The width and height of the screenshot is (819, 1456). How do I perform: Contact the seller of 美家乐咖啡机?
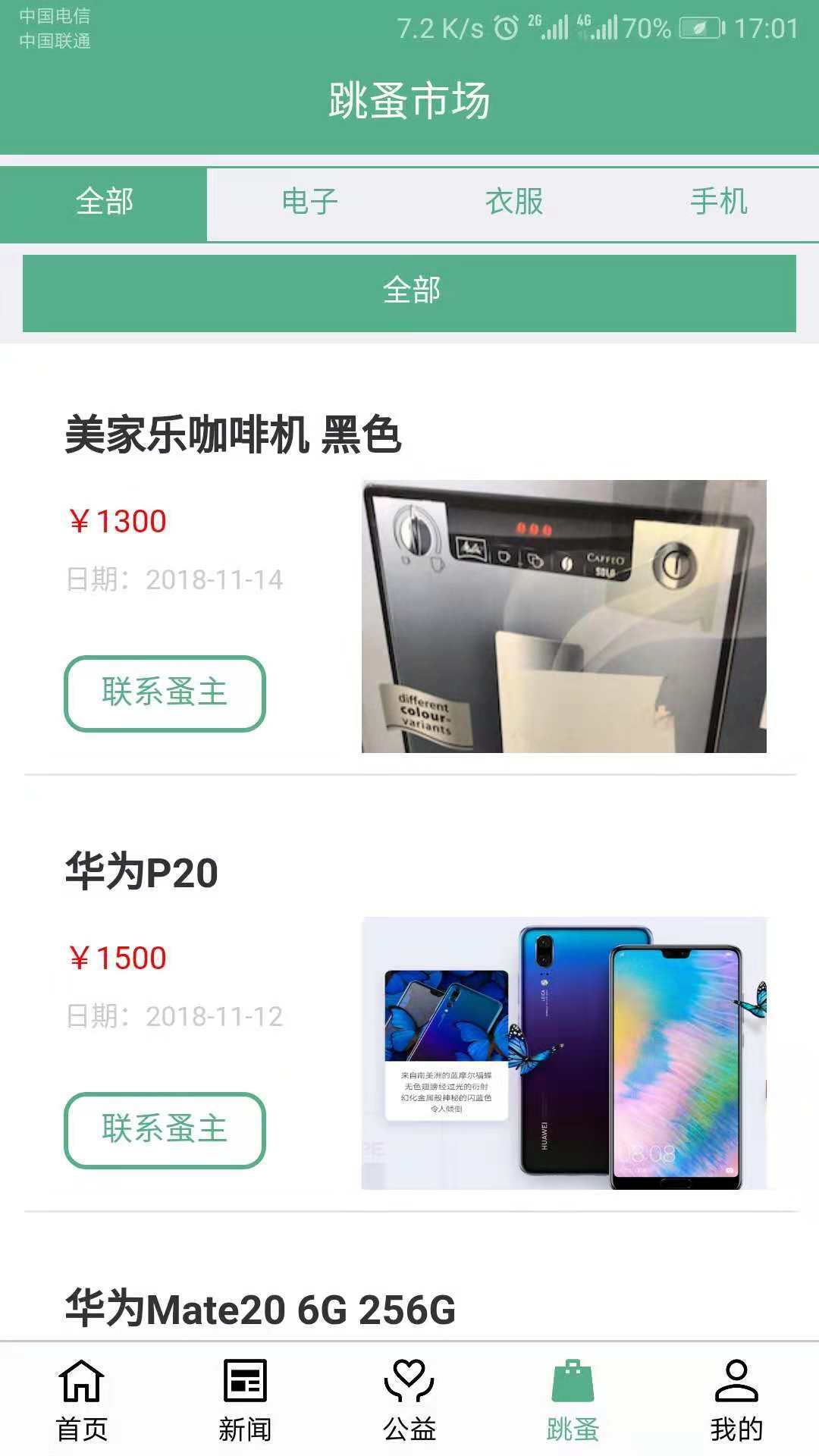tap(165, 693)
